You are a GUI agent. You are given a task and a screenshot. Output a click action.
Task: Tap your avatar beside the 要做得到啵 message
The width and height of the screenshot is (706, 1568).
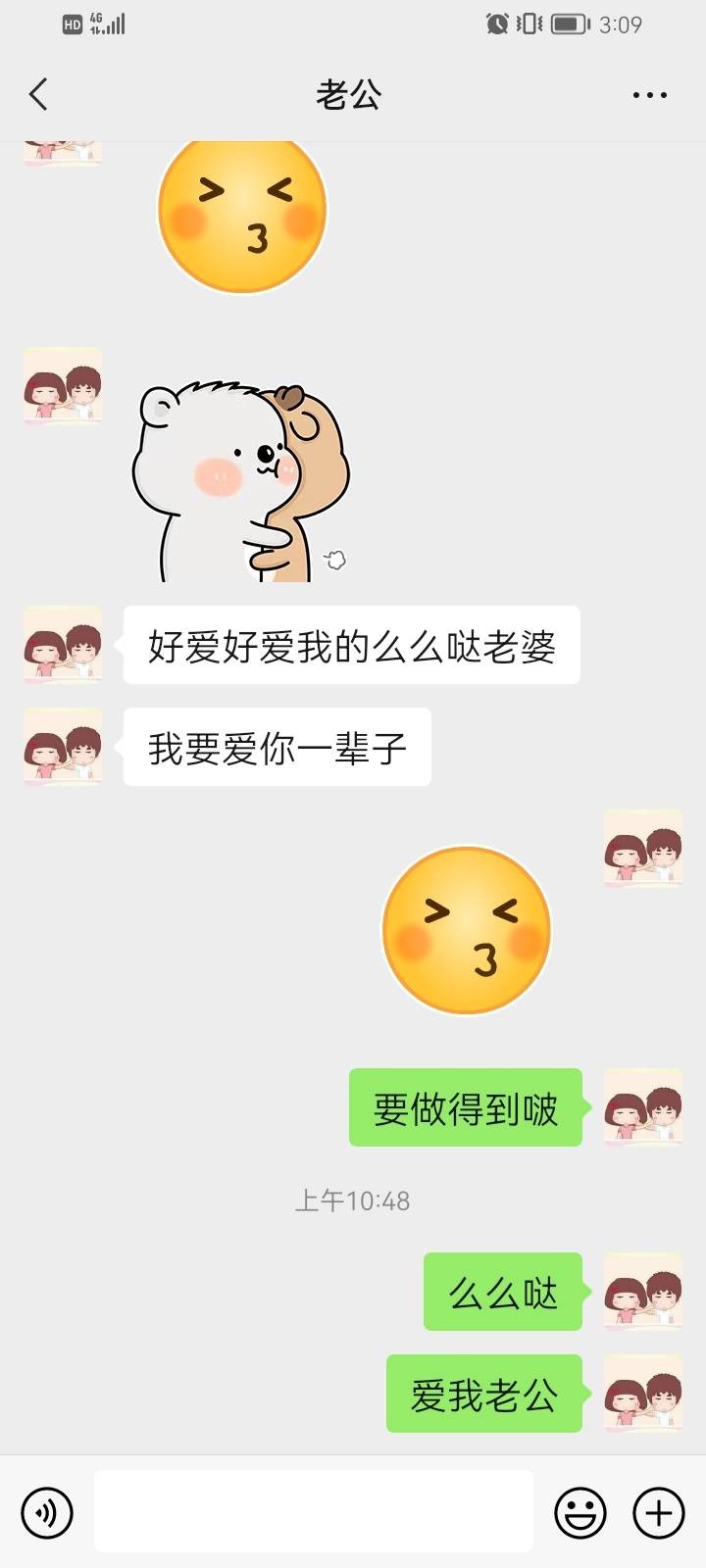pyautogui.click(x=643, y=1108)
